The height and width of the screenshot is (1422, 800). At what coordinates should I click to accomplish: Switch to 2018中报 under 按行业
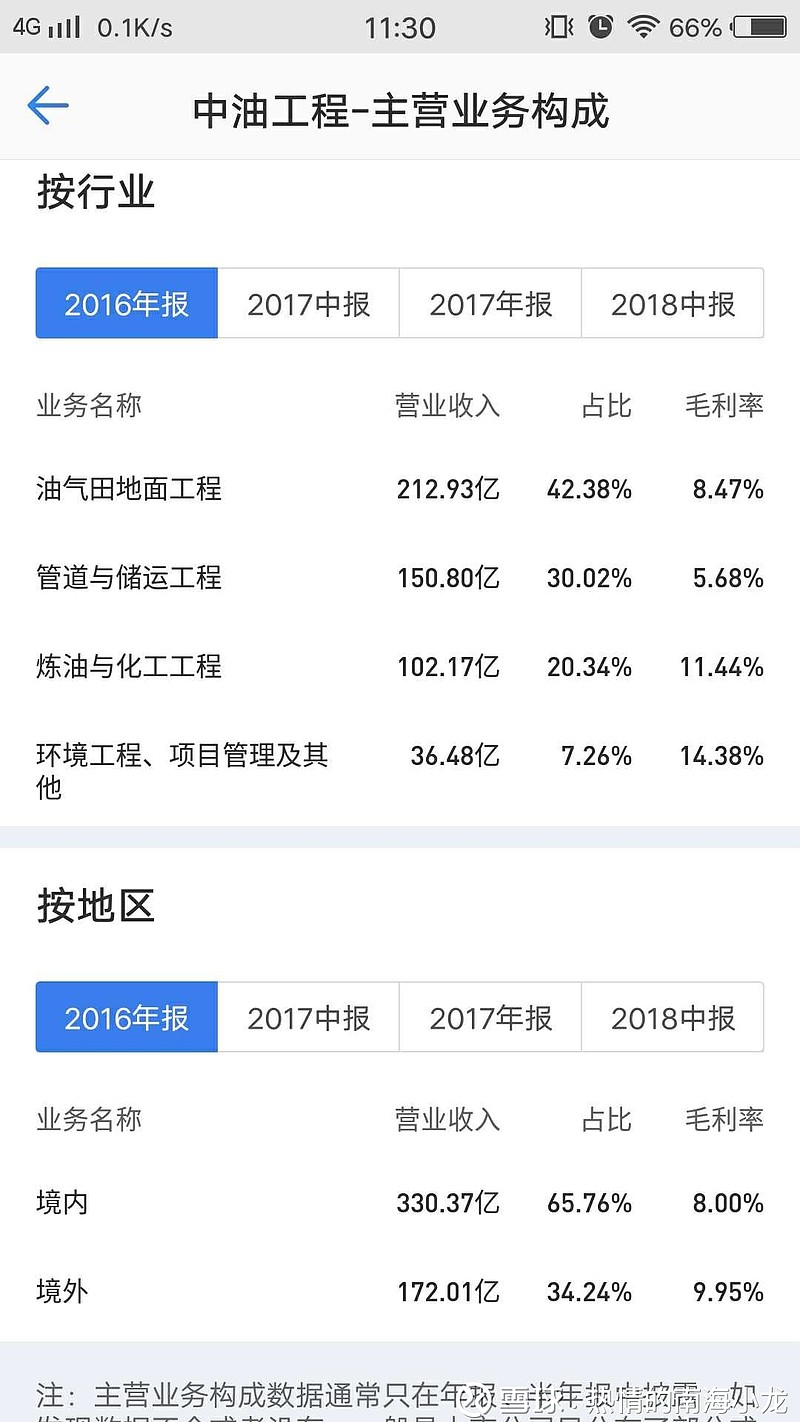673,303
